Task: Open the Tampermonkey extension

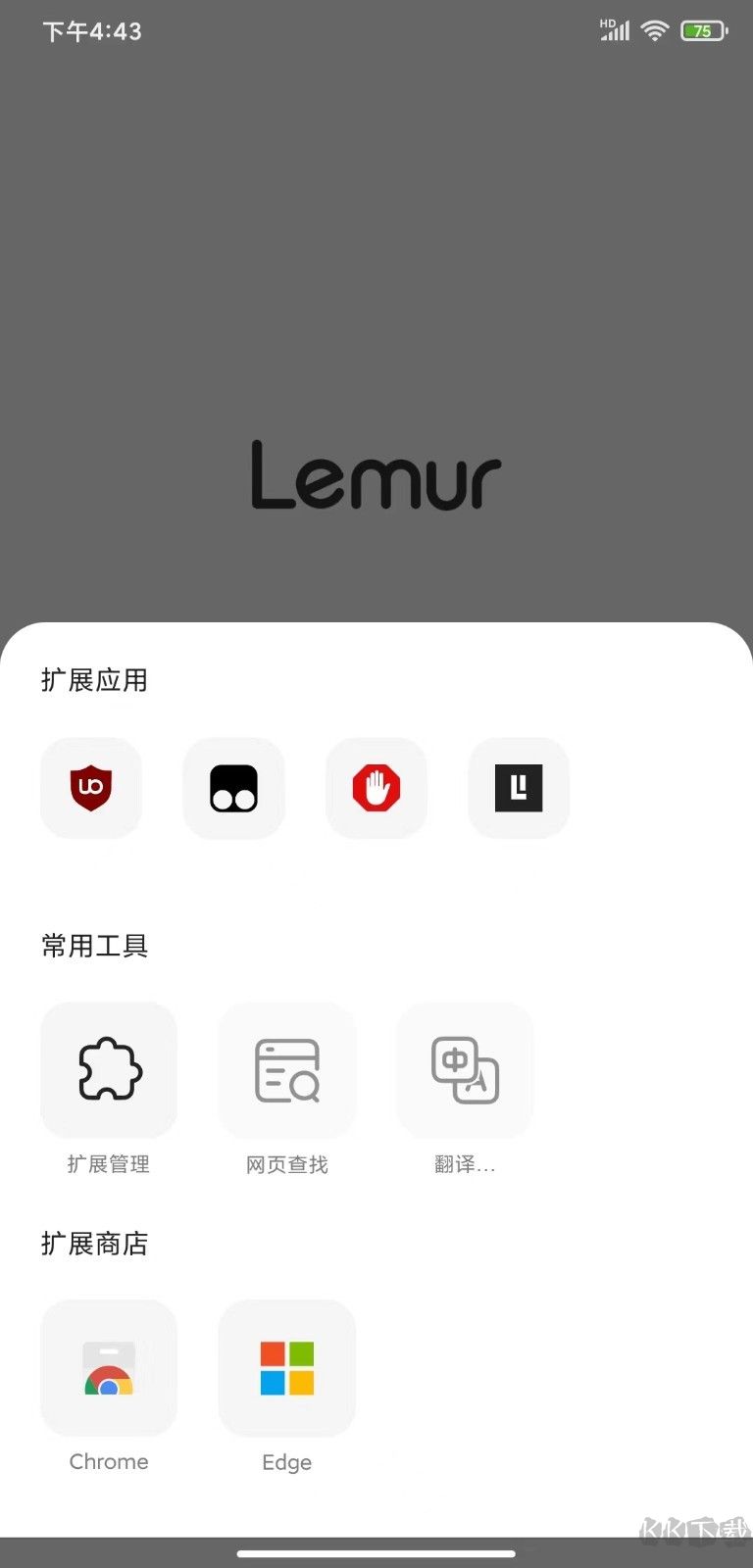Action: [233, 788]
